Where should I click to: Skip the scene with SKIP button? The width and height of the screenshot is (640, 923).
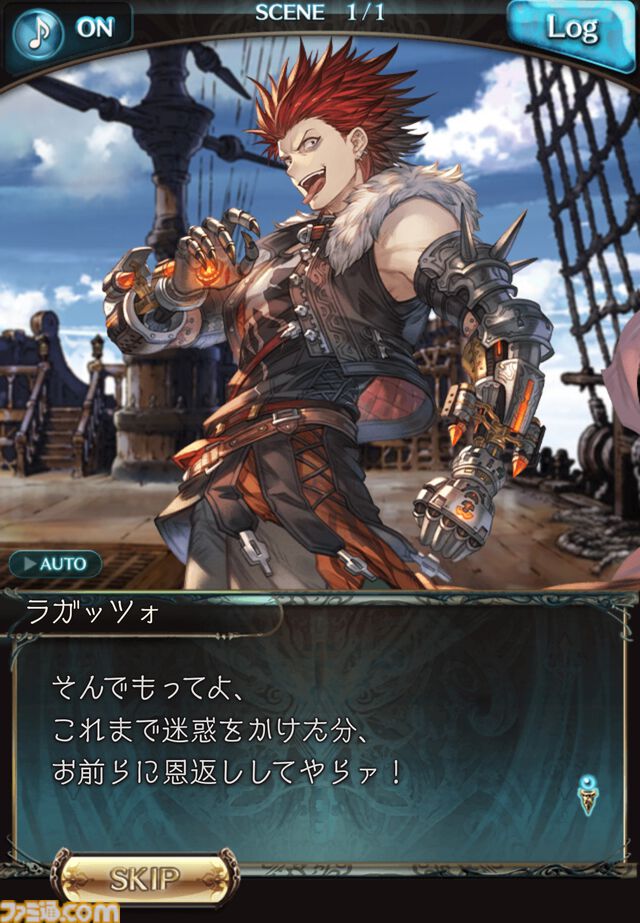coord(144,878)
